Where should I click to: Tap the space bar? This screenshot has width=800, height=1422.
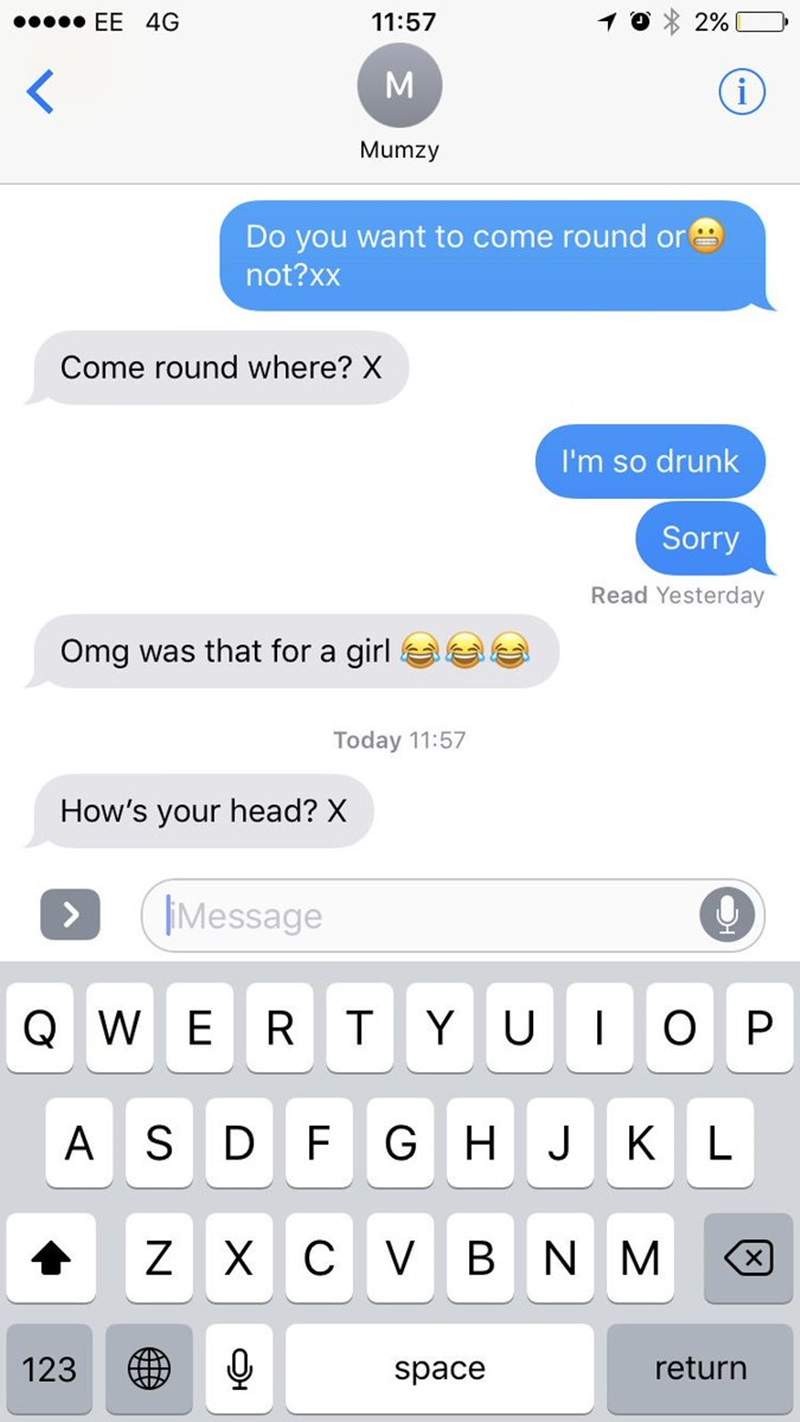(x=439, y=1368)
